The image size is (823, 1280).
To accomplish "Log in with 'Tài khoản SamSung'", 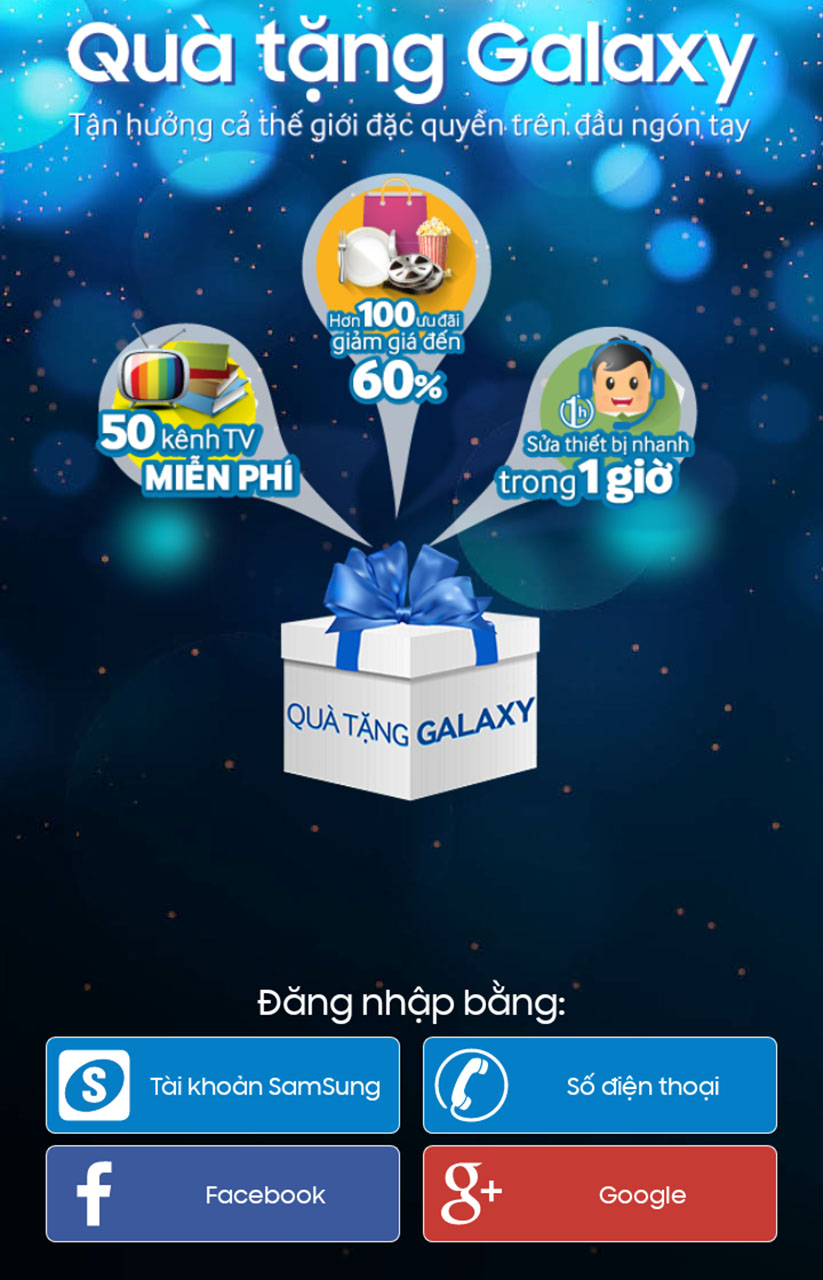I will pos(222,1084).
